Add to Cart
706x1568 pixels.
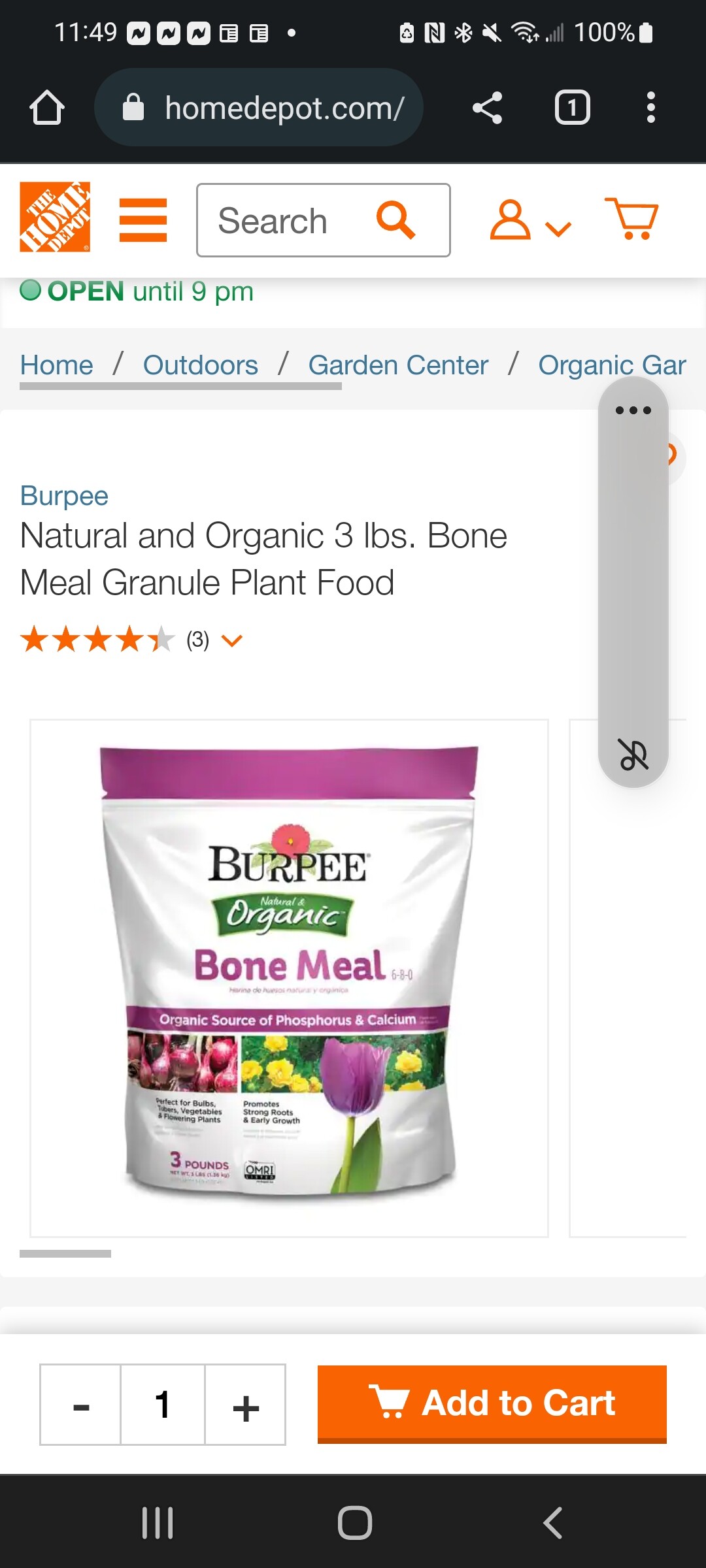pos(492,1404)
